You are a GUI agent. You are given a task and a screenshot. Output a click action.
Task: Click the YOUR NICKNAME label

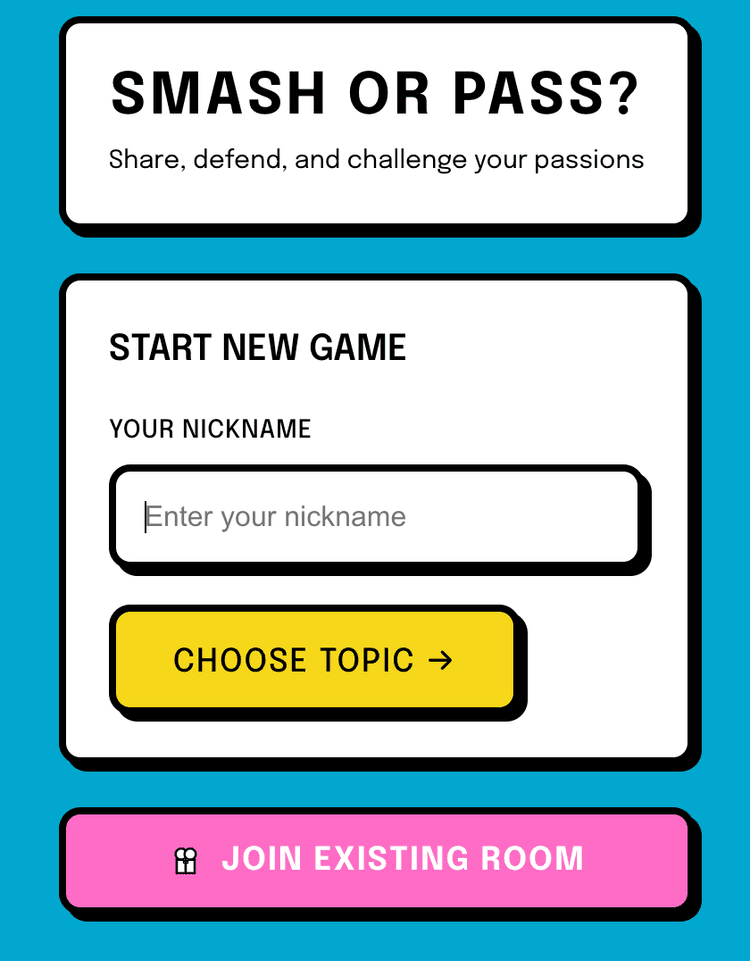210,428
